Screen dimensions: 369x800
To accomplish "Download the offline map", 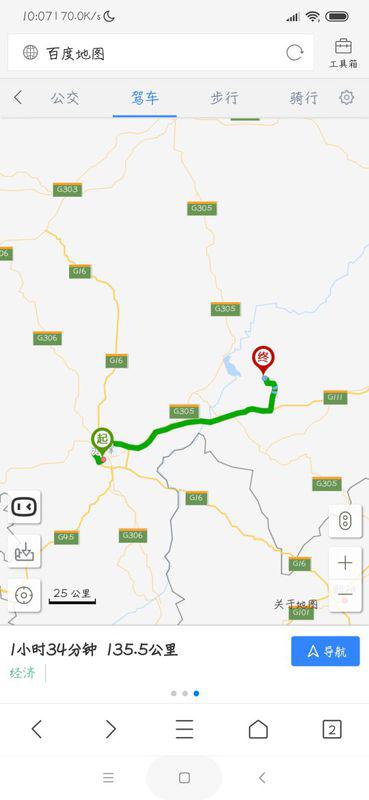I will pos(24,552).
